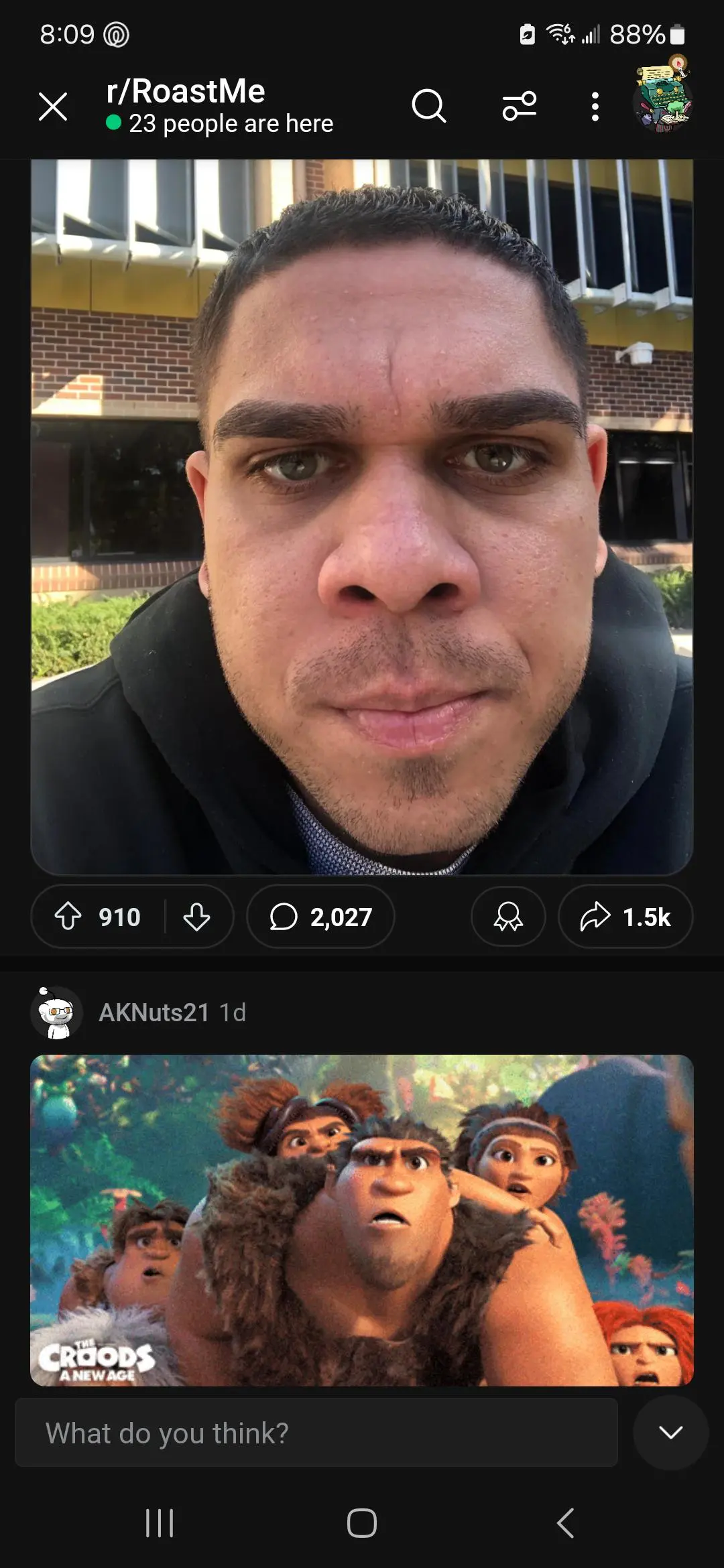The width and height of the screenshot is (724, 1568).
Task: Go back using system navigation bar
Action: tap(565, 1522)
